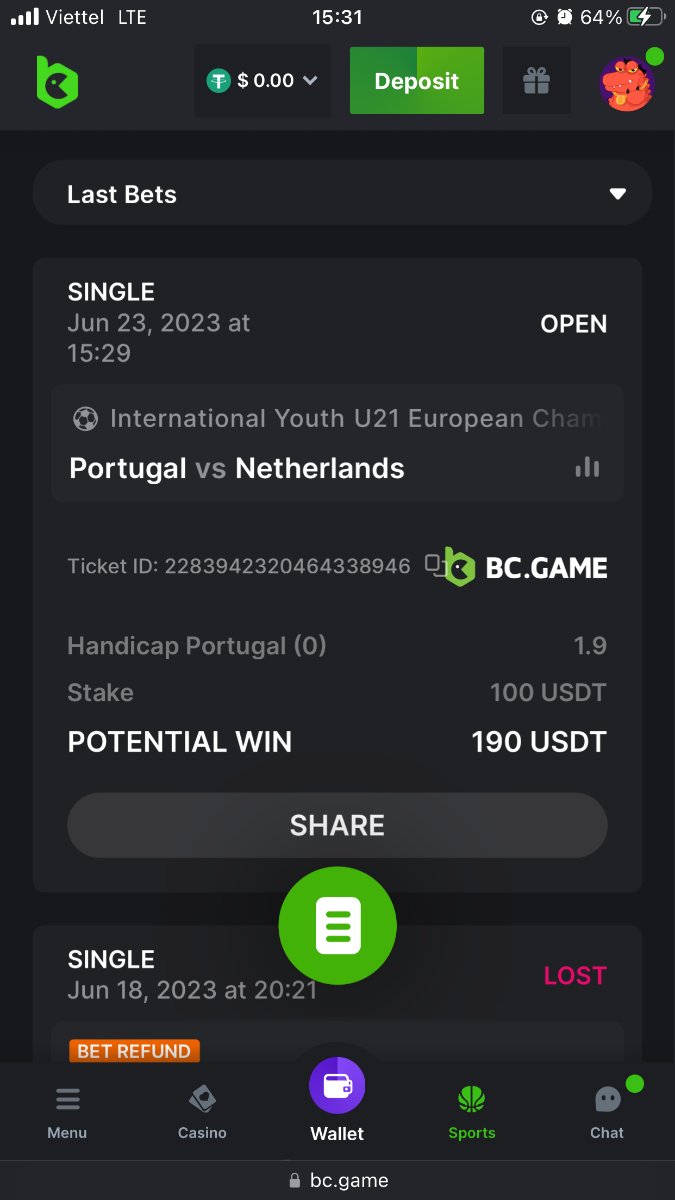Open the Portugal vs Netherlands match
The height and width of the screenshot is (1200, 675).
[x=237, y=468]
